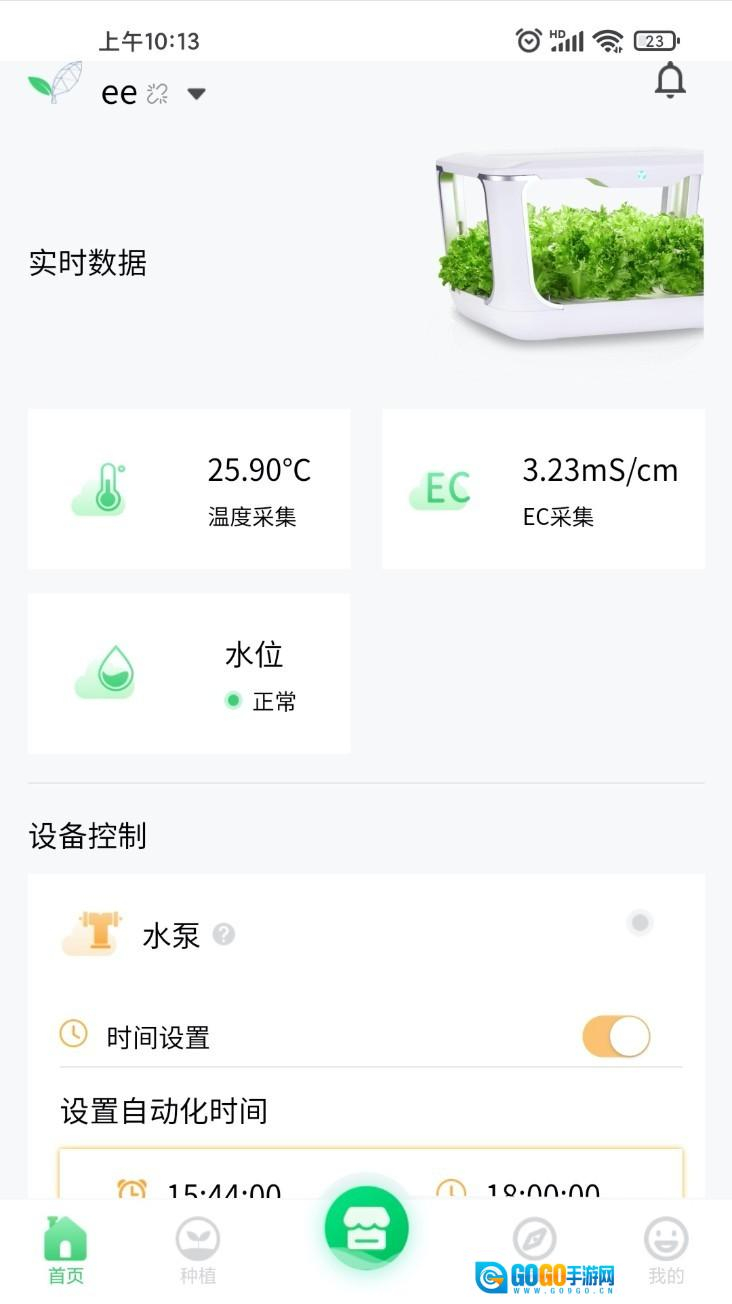Turn off the 时间设置 switch
732x1304 pixels.
[x=616, y=1037]
